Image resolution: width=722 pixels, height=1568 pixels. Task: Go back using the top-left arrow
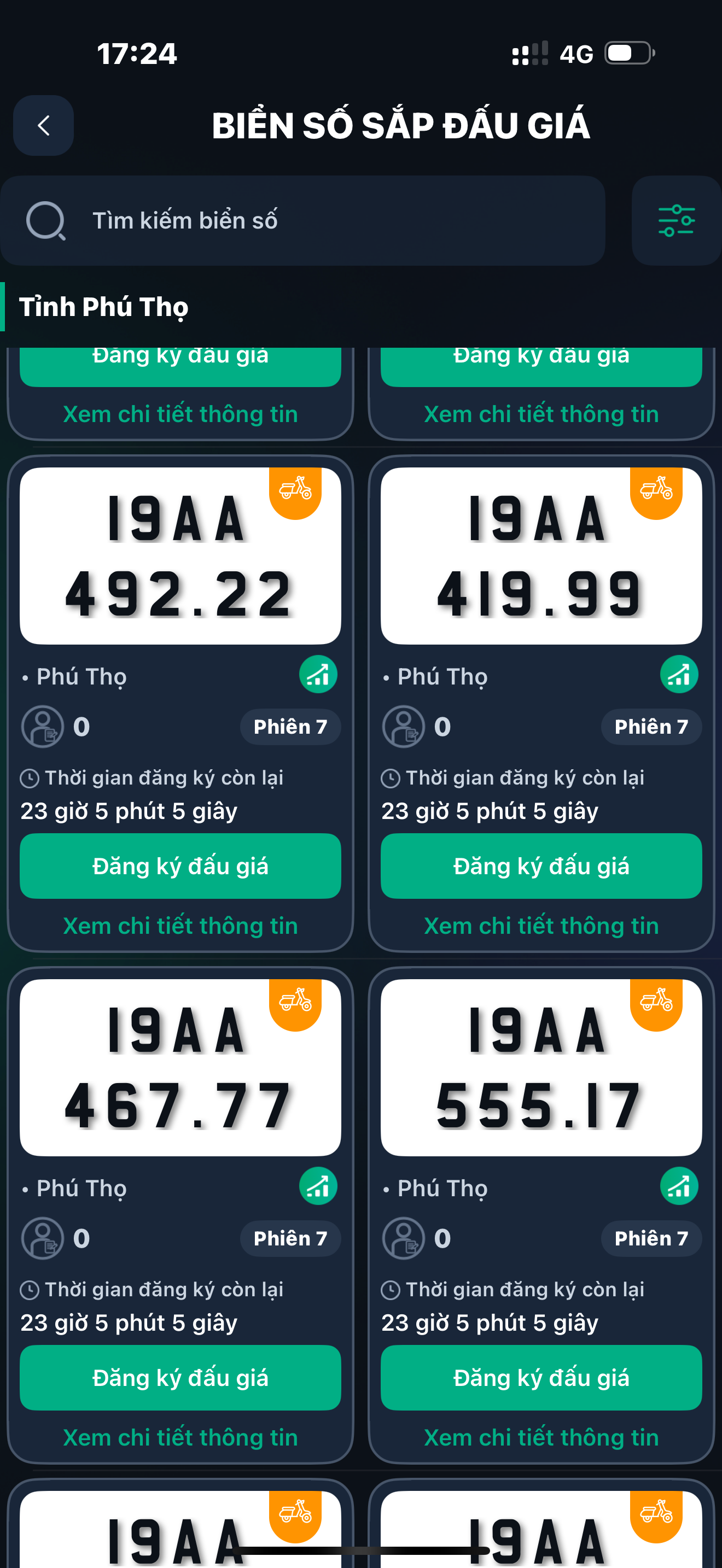(x=43, y=125)
